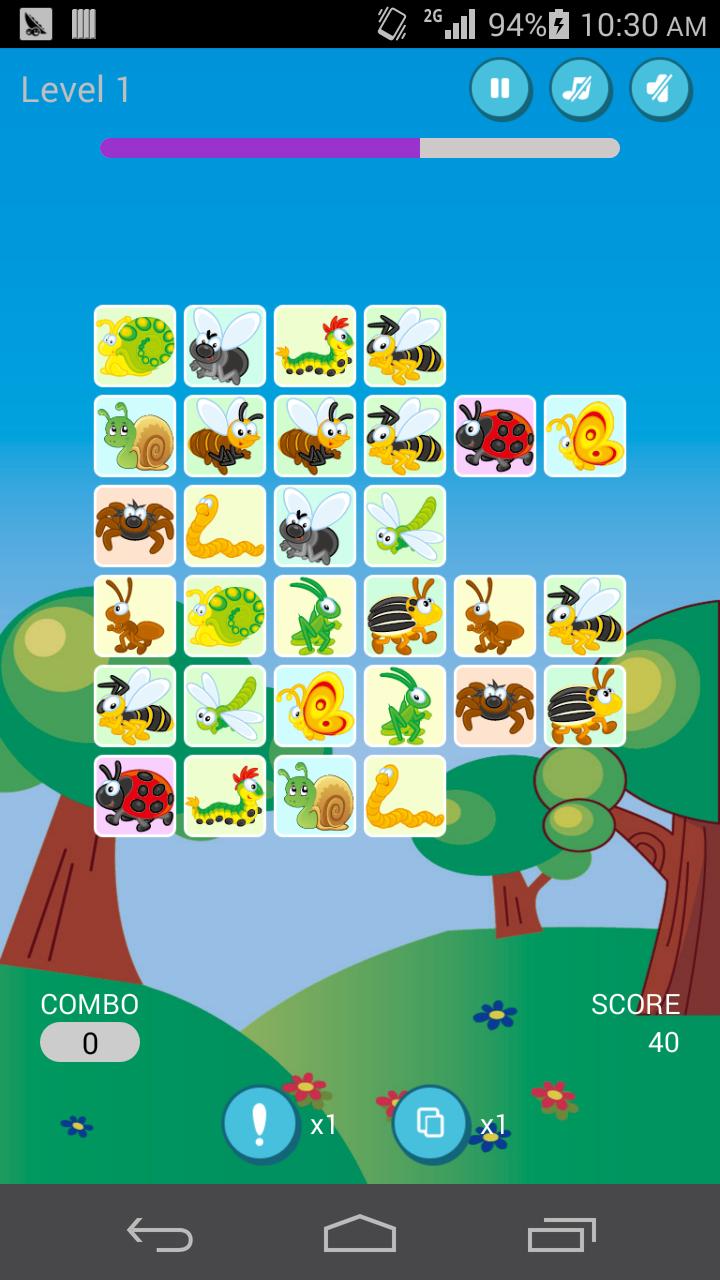This screenshot has height=1280, width=720.
Task: Tap the shuffle tiles button
Action: 430,1122
